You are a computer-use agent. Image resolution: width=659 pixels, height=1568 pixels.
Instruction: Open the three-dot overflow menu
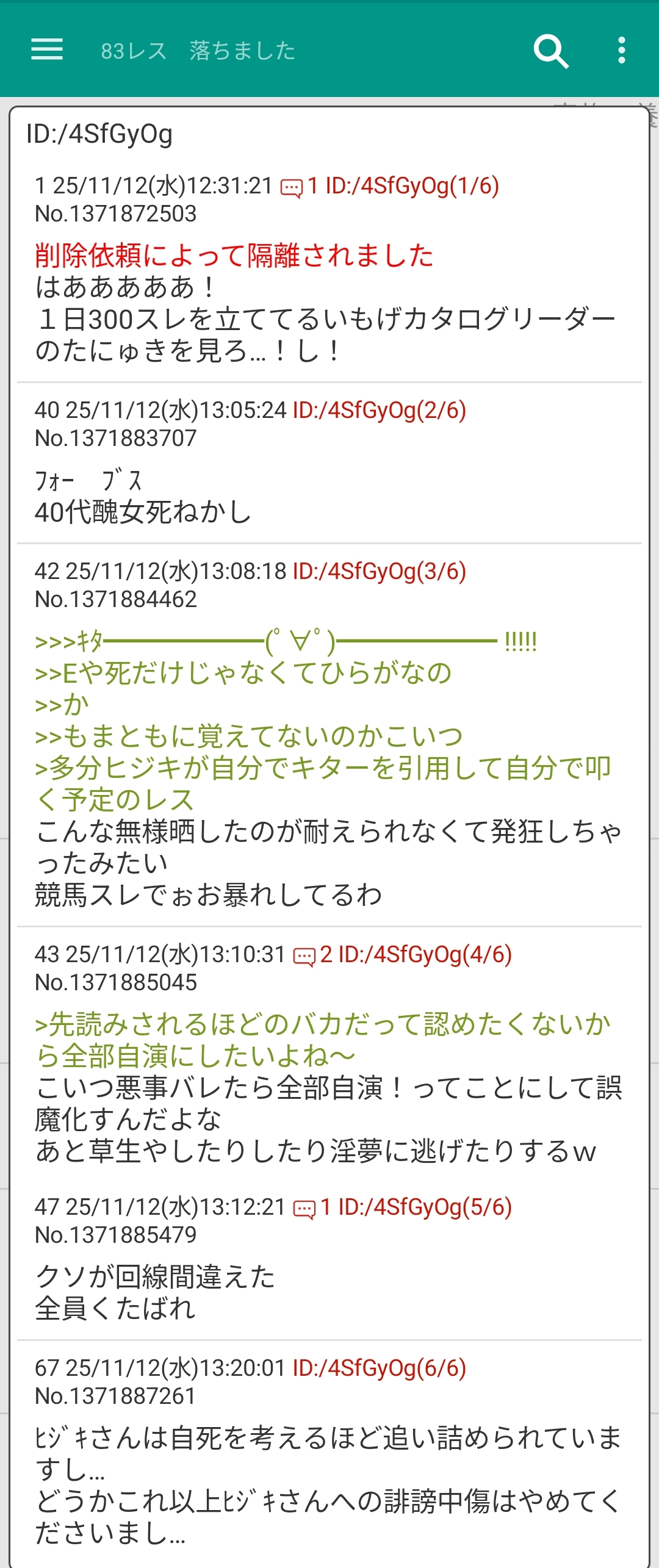tap(621, 50)
